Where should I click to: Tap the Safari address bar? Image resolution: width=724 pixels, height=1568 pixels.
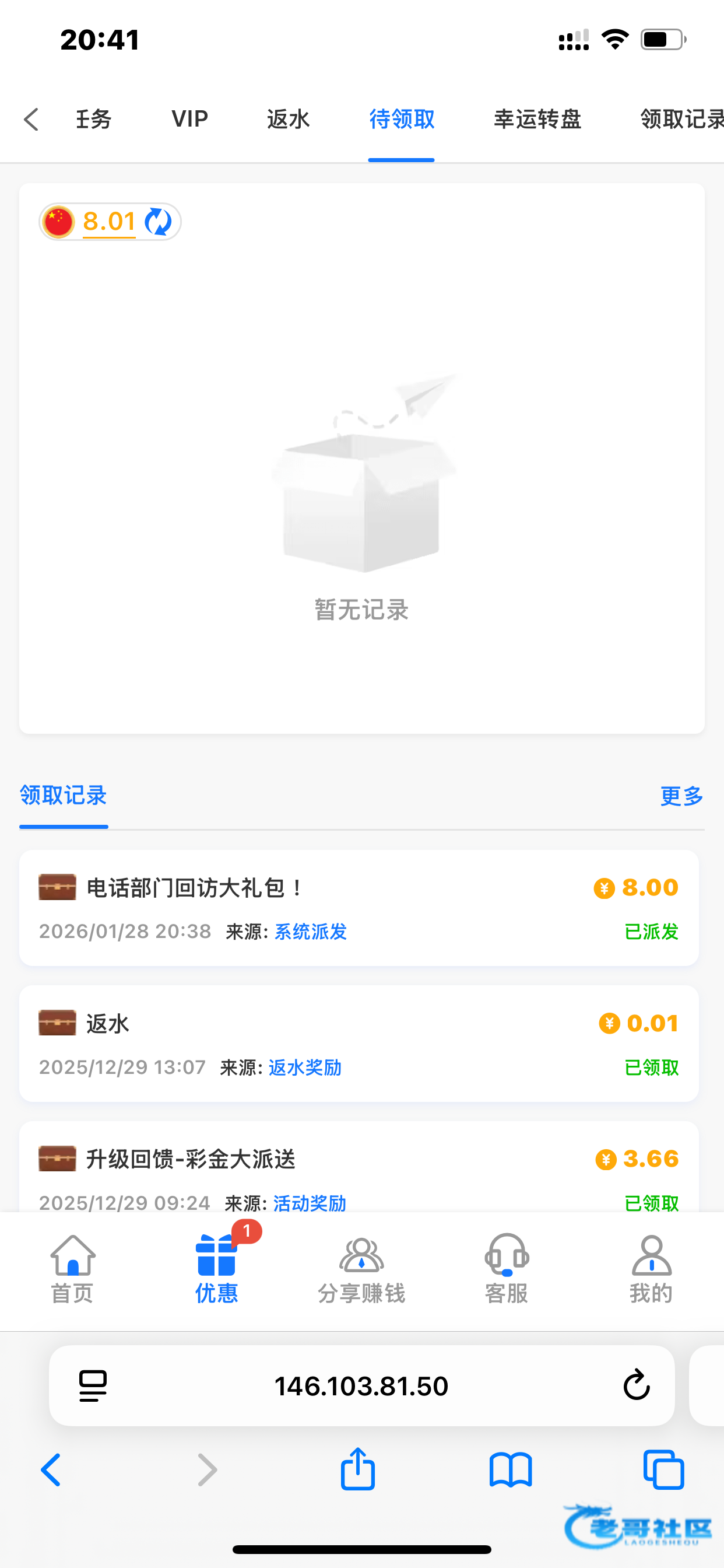point(361,1386)
